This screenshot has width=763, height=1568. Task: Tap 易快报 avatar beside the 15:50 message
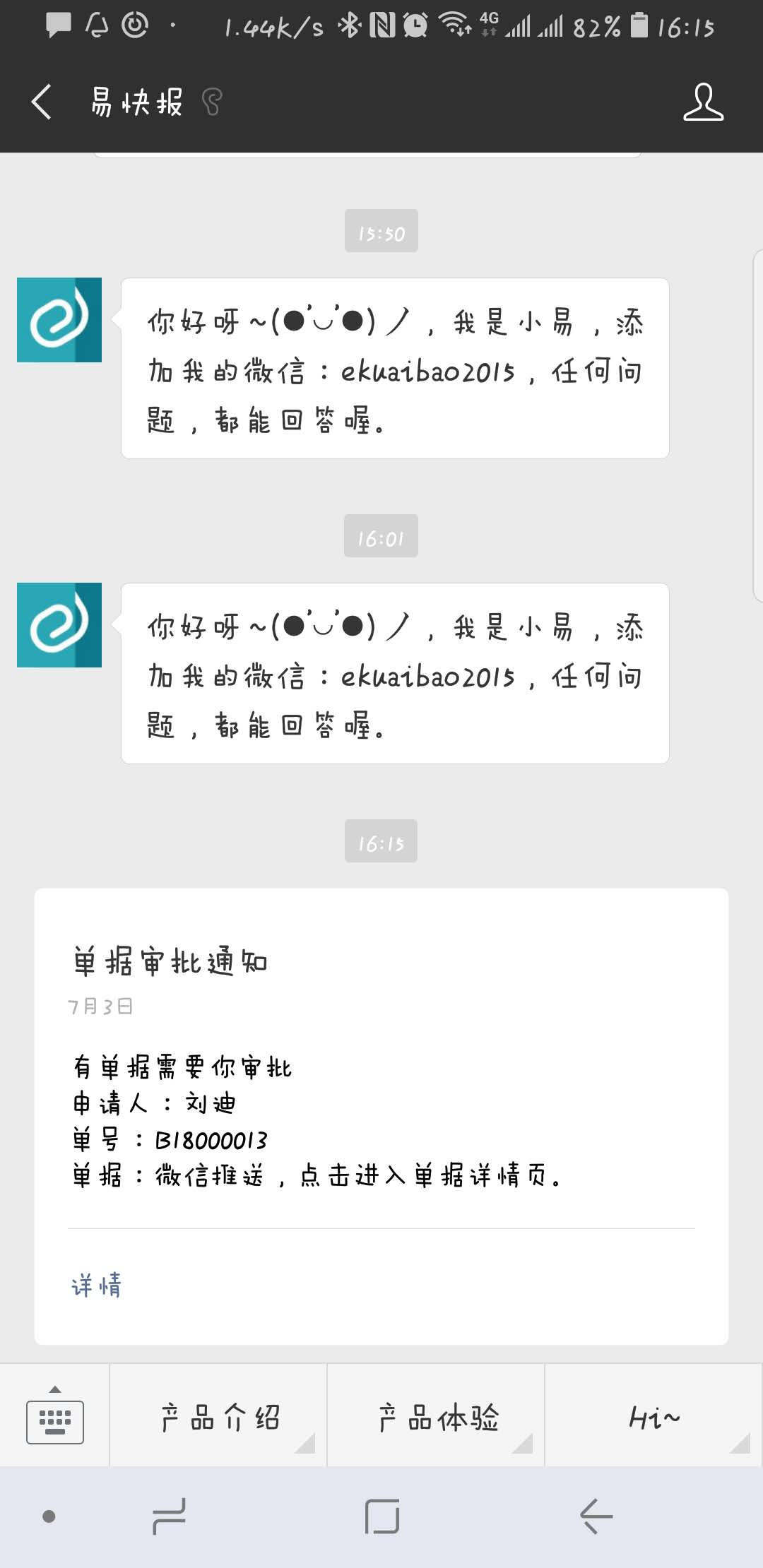coord(59,320)
